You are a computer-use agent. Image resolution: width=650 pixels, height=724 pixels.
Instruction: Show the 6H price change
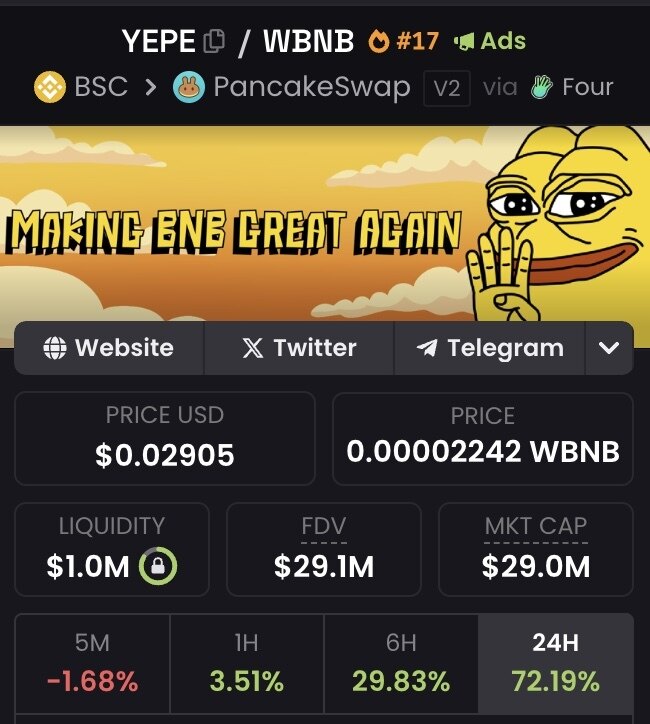(401, 664)
